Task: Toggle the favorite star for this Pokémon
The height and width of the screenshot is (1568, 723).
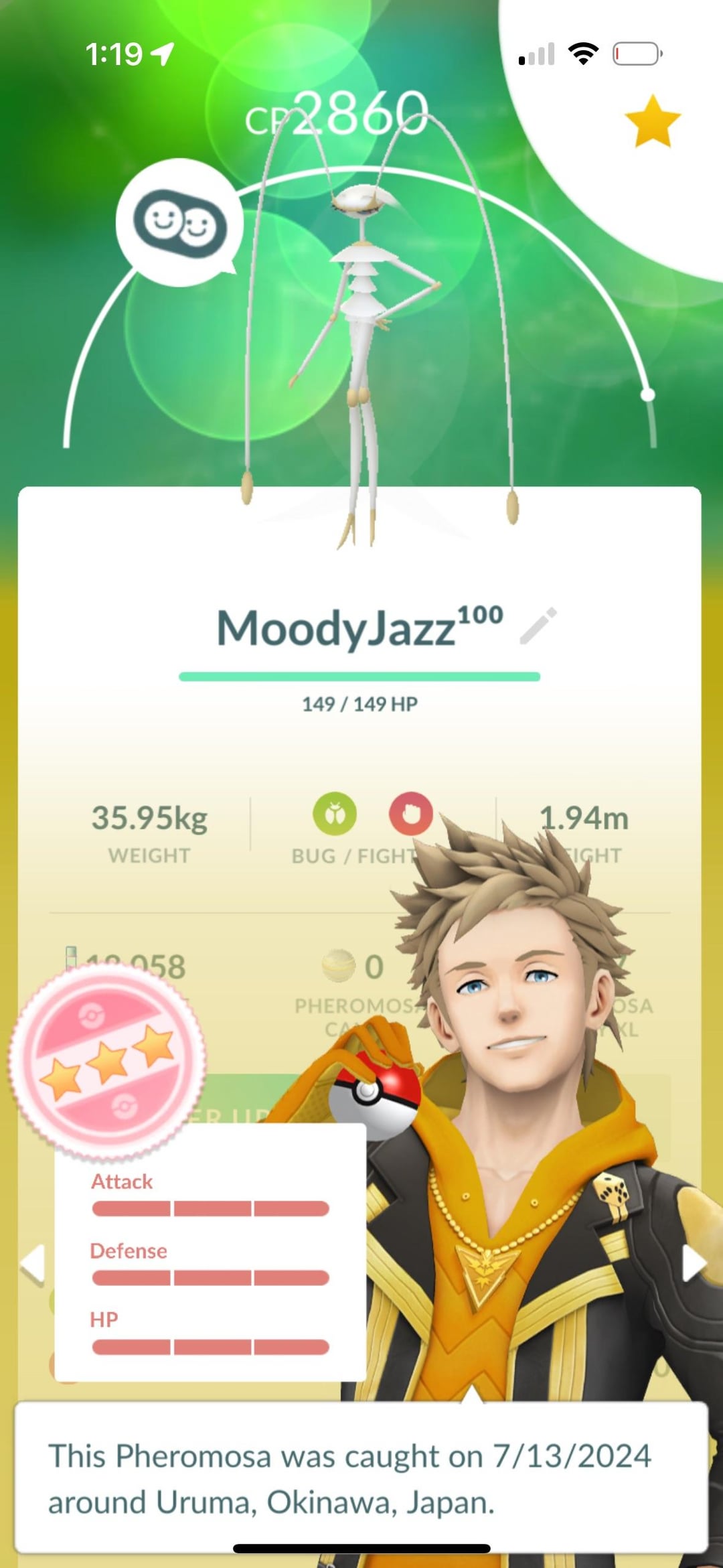Action: 652,121
